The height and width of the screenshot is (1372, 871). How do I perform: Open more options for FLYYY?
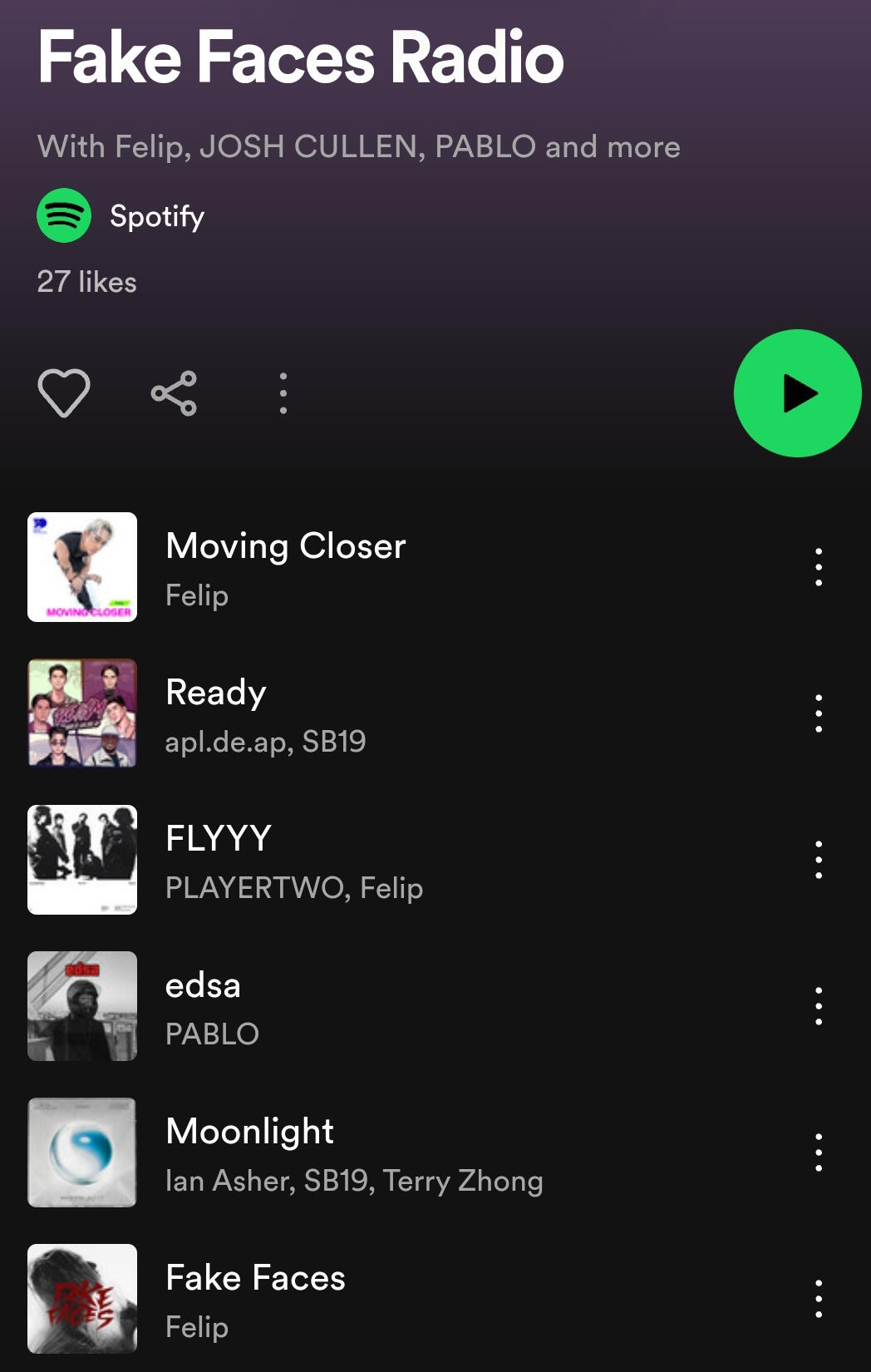point(819,860)
